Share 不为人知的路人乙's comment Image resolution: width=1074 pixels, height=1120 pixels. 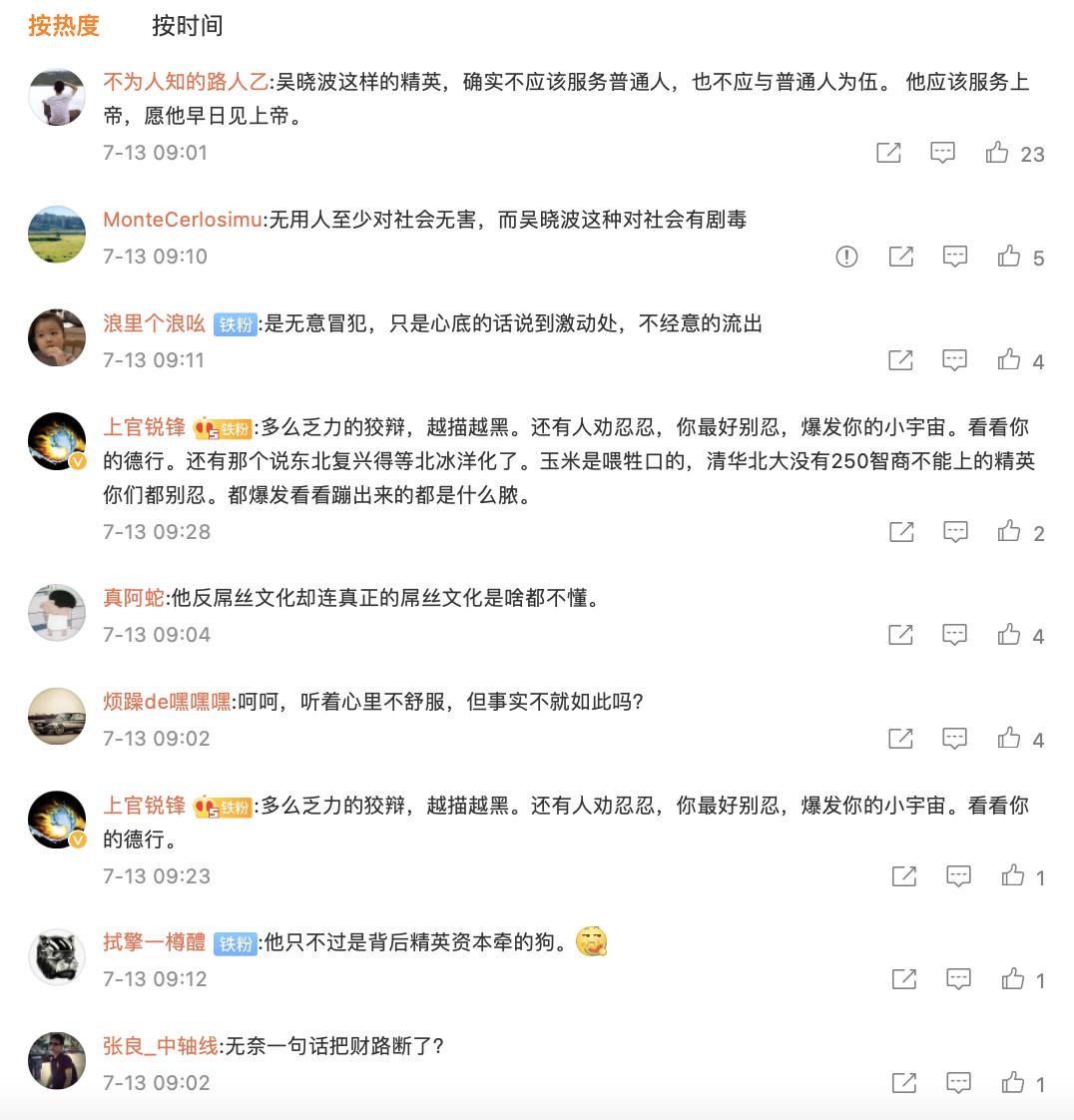(x=888, y=153)
